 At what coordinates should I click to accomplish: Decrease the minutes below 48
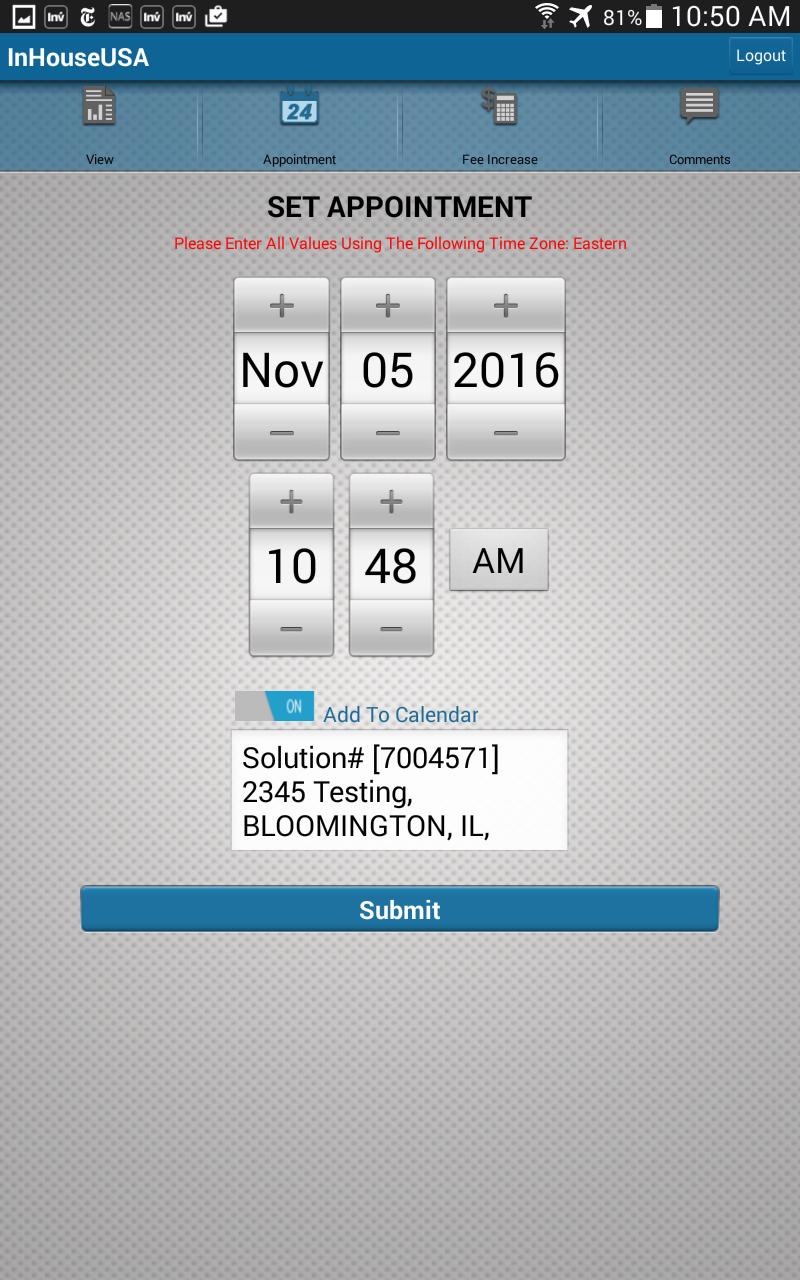pyautogui.click(x=391, y=628)
